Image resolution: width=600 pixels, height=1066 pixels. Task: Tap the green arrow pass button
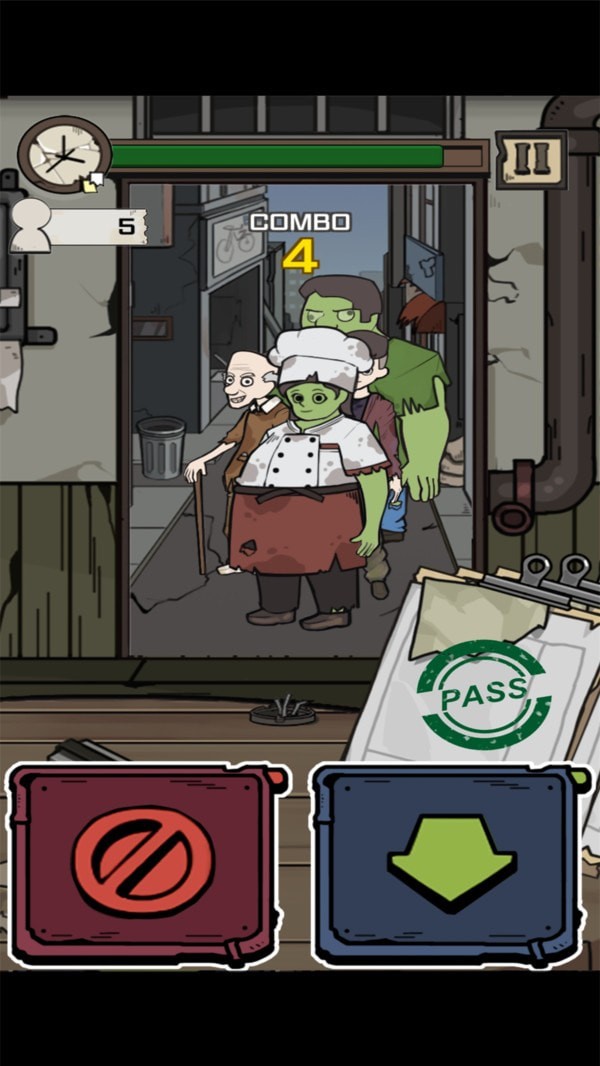coord(451,862)
